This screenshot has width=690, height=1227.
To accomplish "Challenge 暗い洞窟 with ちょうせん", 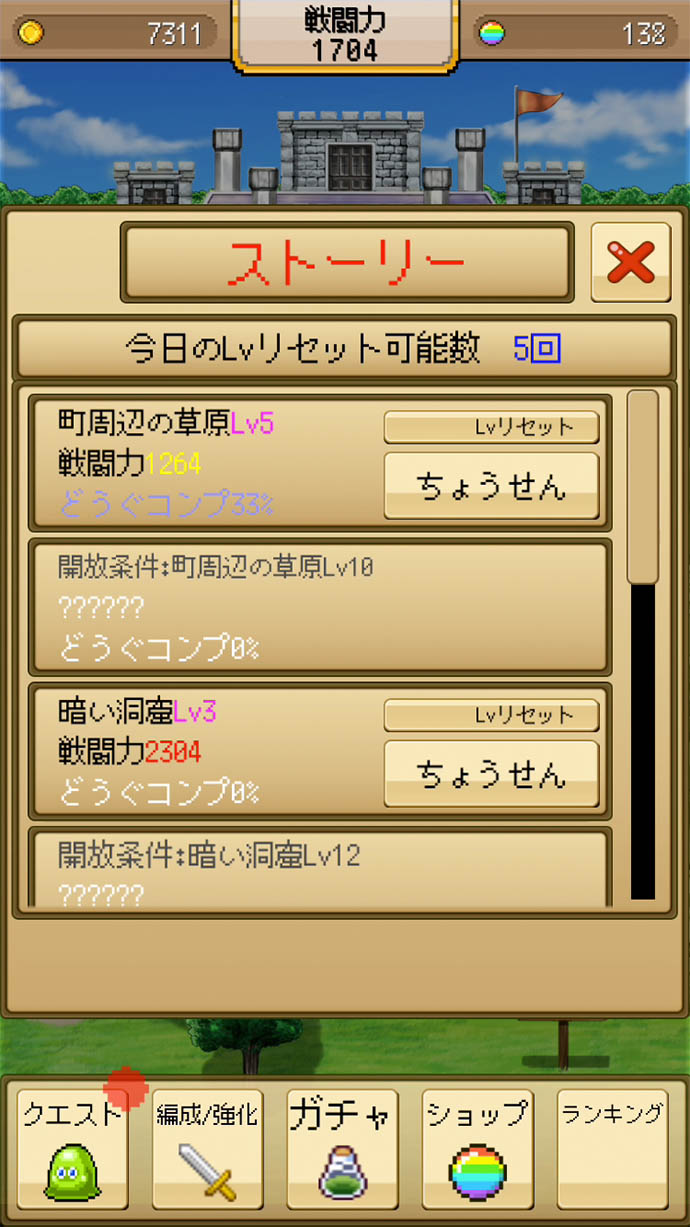I will click(491, 773).
